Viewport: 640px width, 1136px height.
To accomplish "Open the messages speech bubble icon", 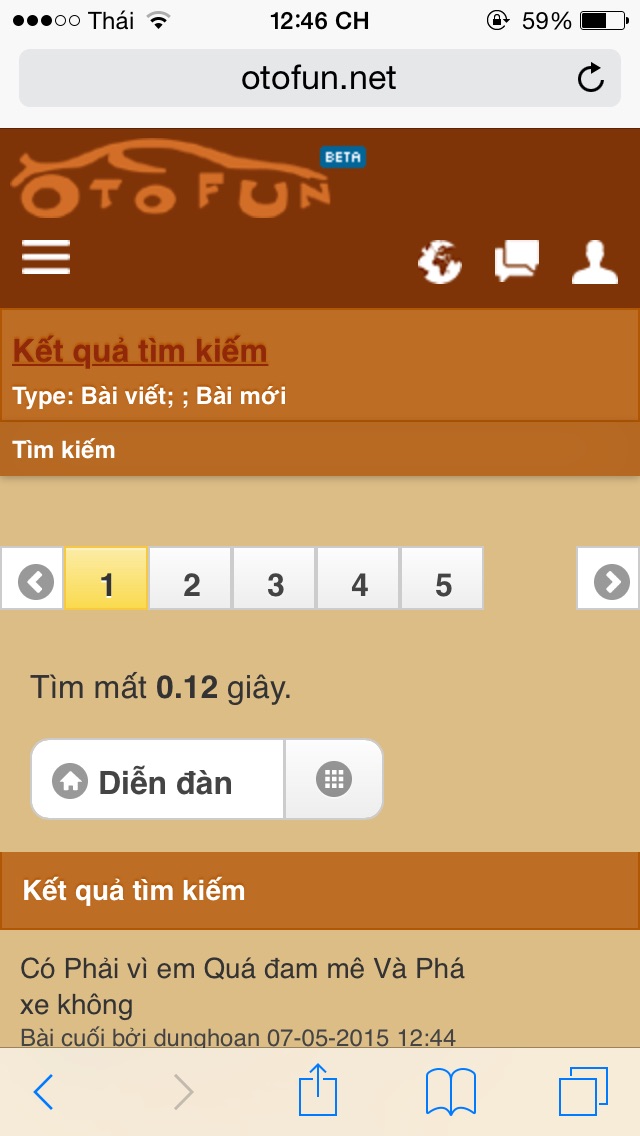I will 517,261.
